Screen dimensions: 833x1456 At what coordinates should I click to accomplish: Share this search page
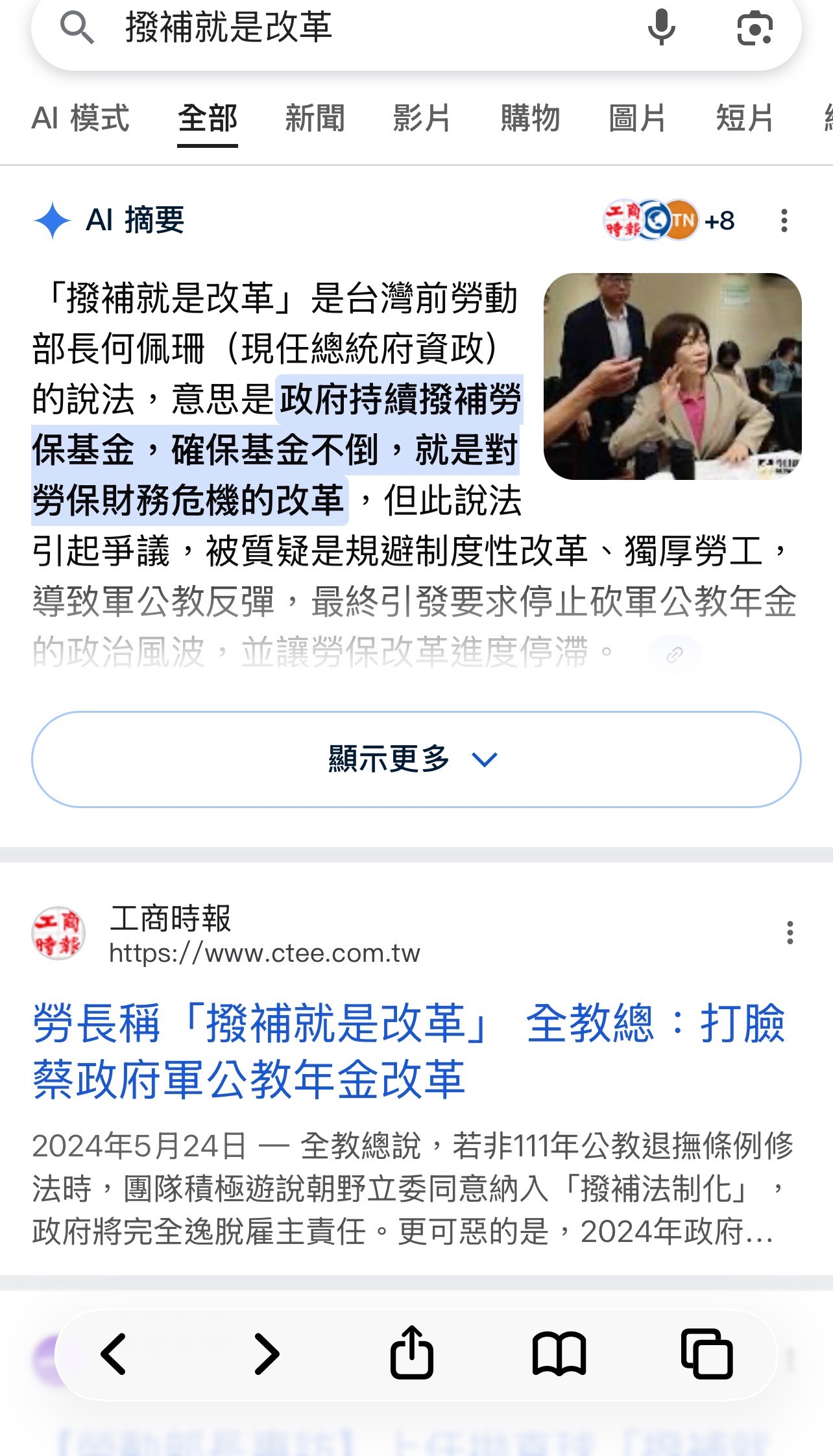(x=411, y=1353)
